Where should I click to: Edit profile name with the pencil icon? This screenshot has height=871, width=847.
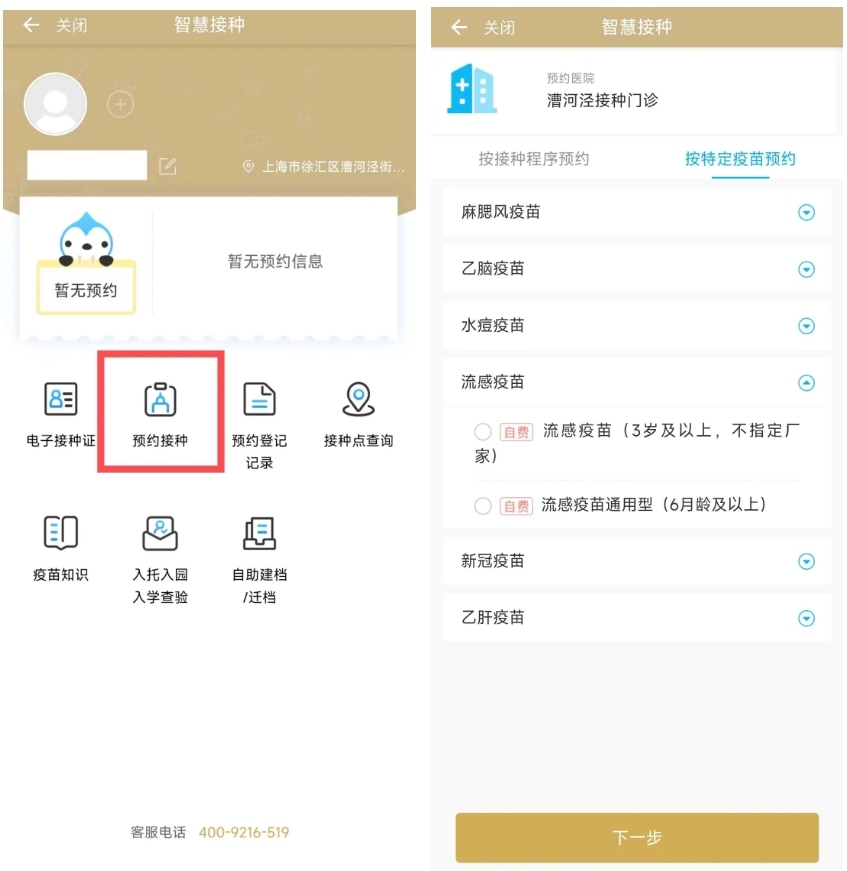coord(168,166)
